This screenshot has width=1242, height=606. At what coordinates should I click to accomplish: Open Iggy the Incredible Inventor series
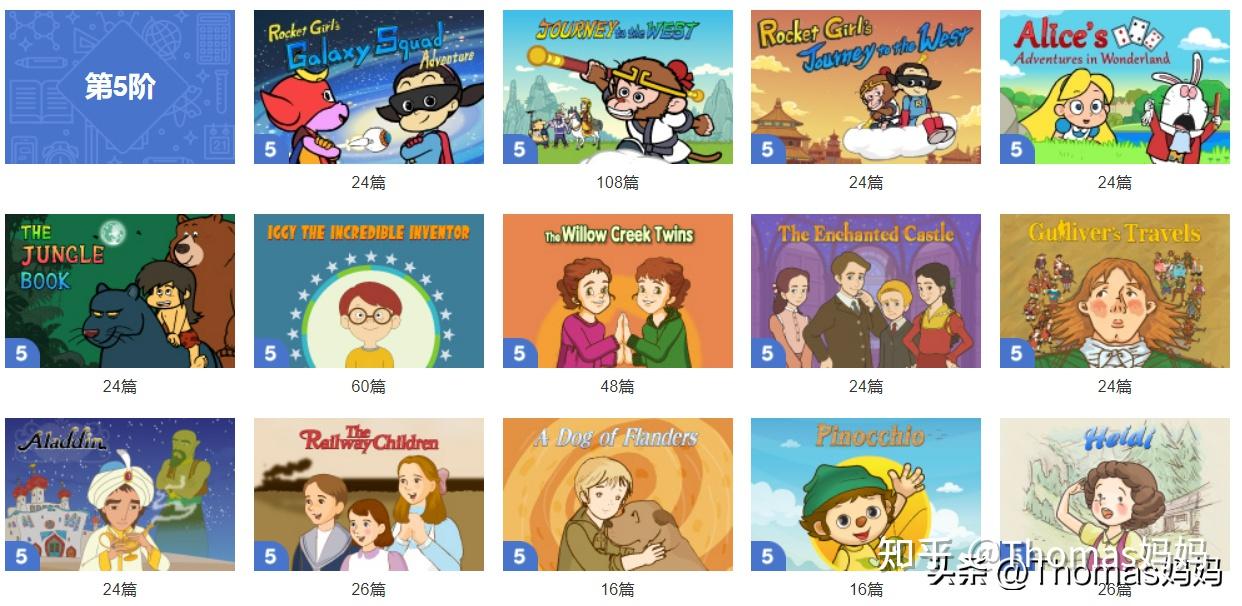[368, 291]
